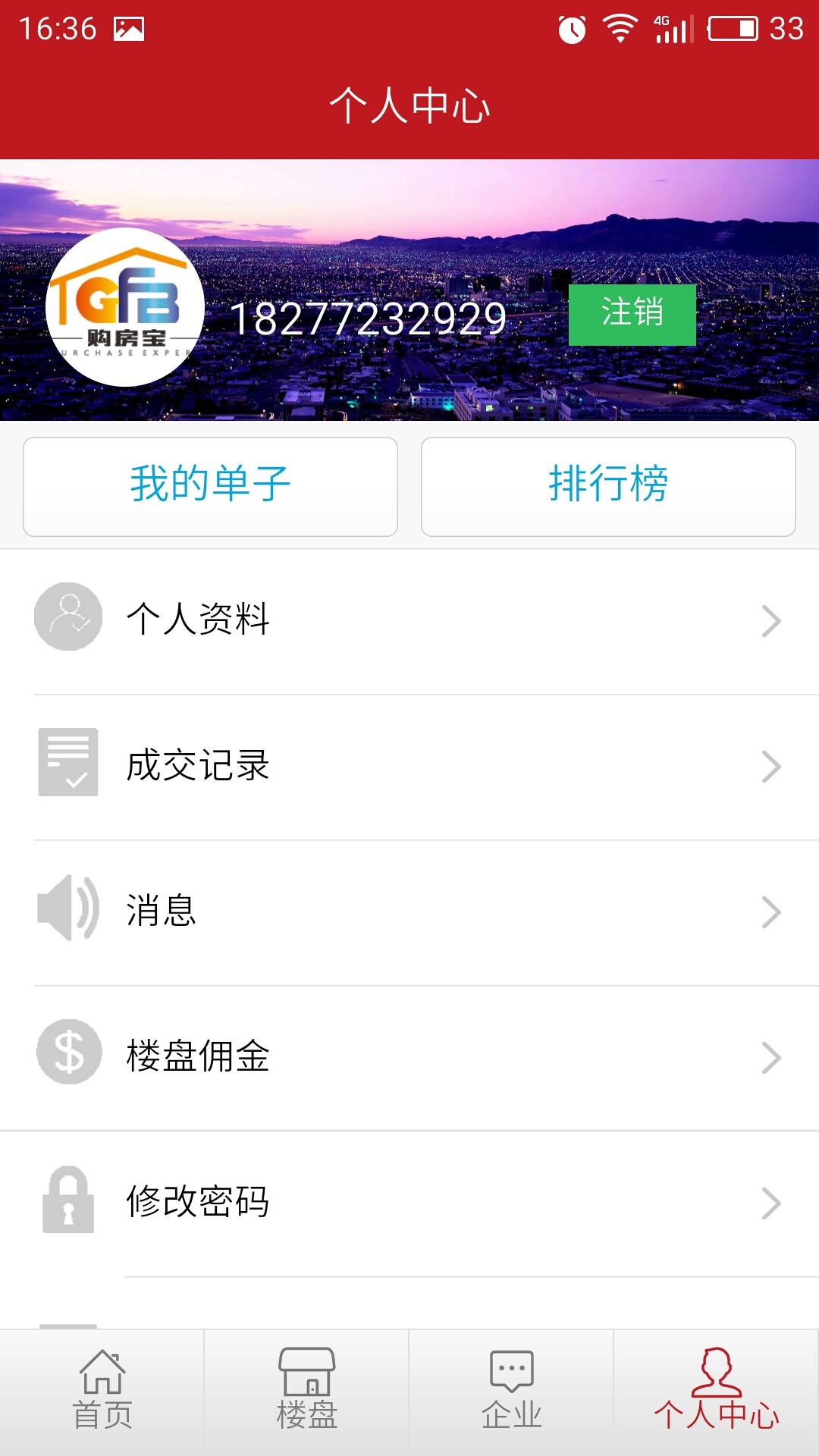Open 成交记录 transaction records

[409, 766]
